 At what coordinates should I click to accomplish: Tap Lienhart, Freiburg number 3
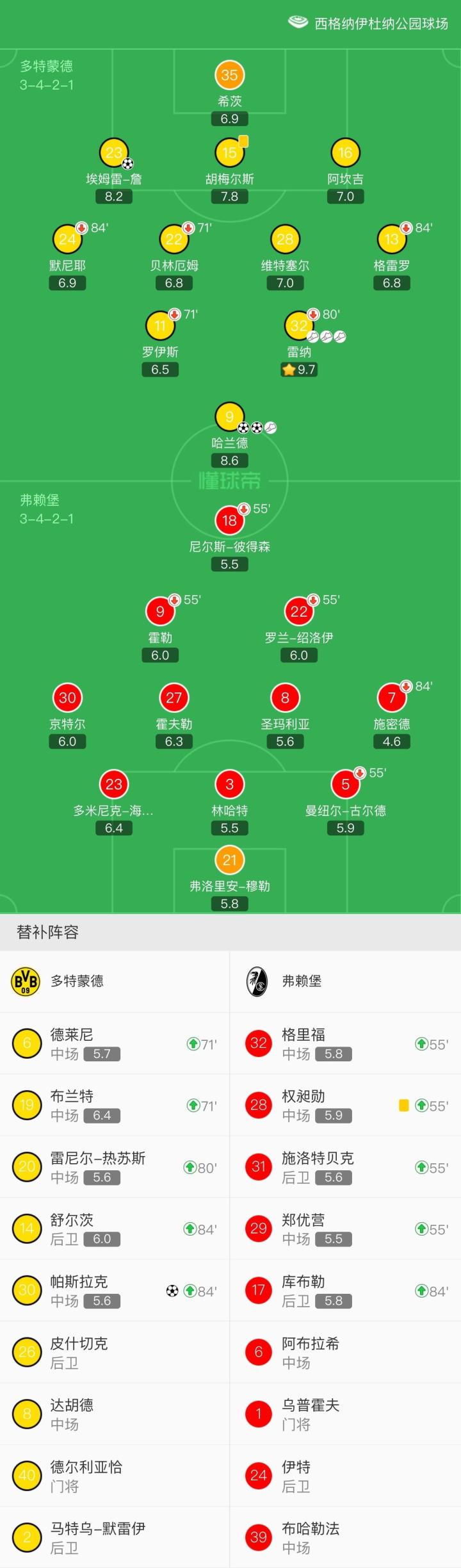click(229, 785)
